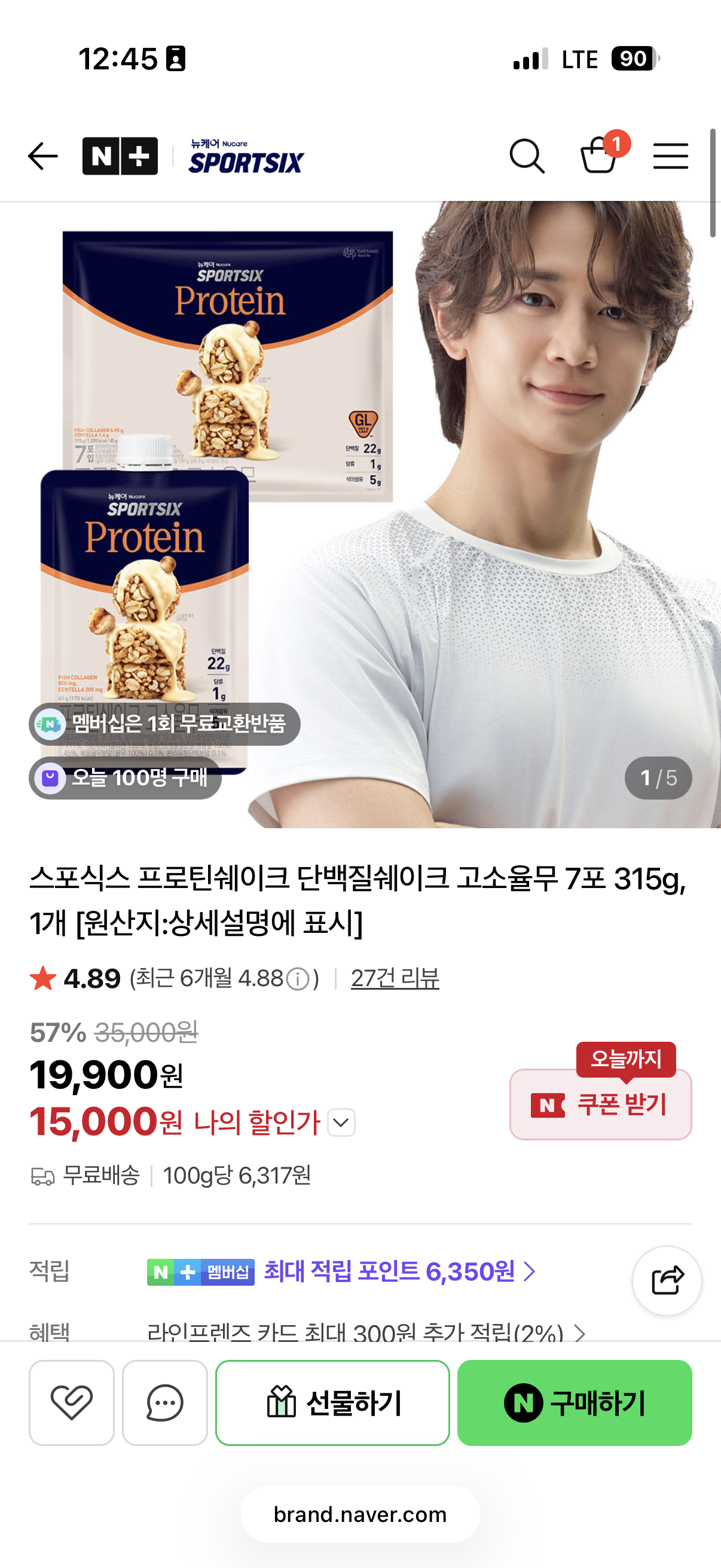Tap the brand.naver.com address pill
The height and width of the screenshot is (1568, 721).
pos(360,1514)
